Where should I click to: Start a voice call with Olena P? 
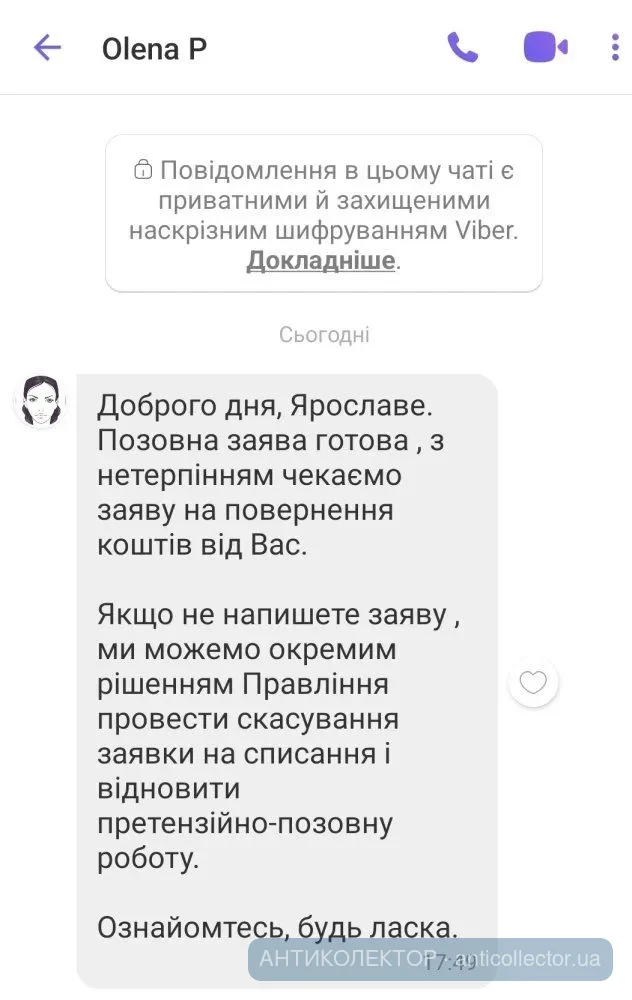[462, 48]
